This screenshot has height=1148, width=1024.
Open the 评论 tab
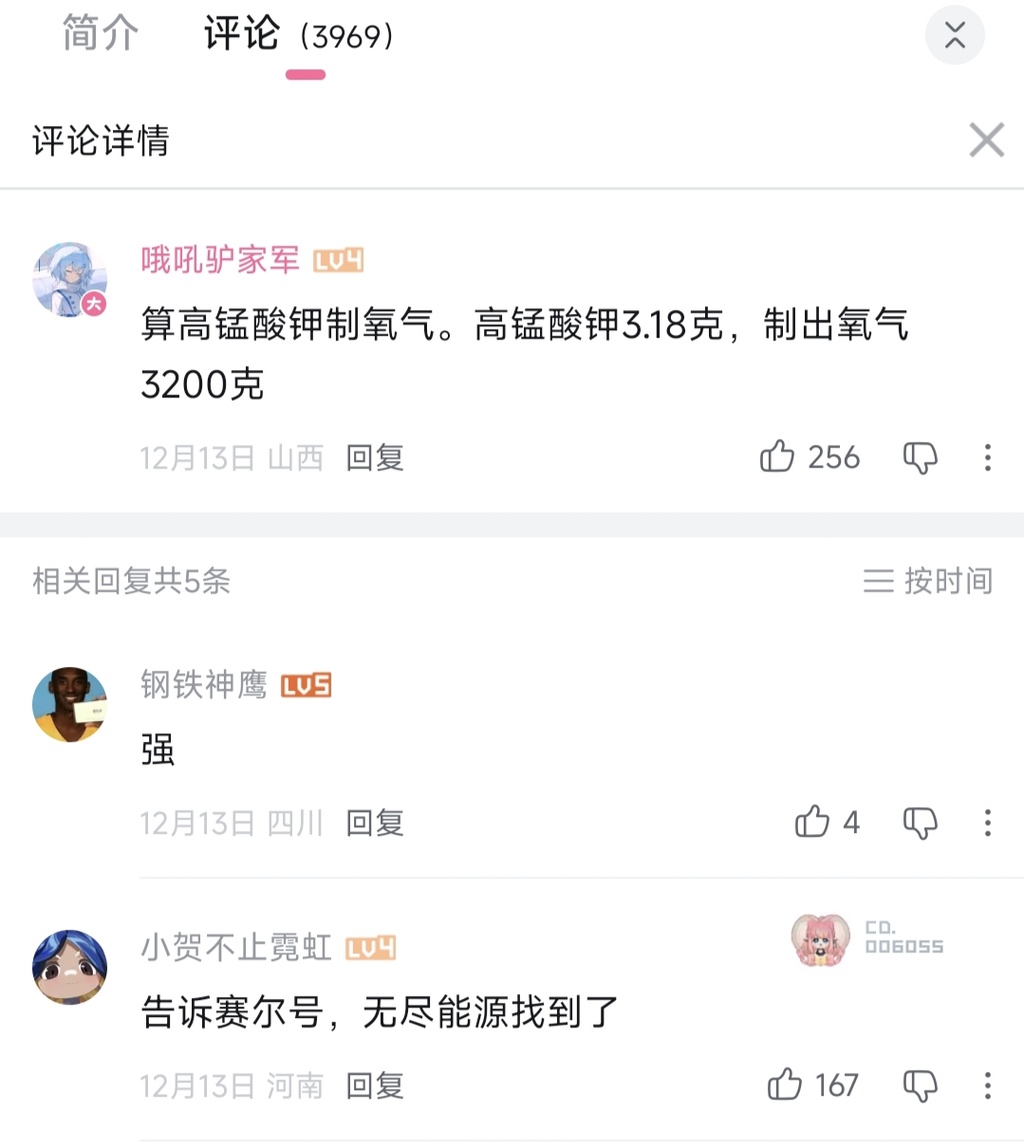click(242, 34)
